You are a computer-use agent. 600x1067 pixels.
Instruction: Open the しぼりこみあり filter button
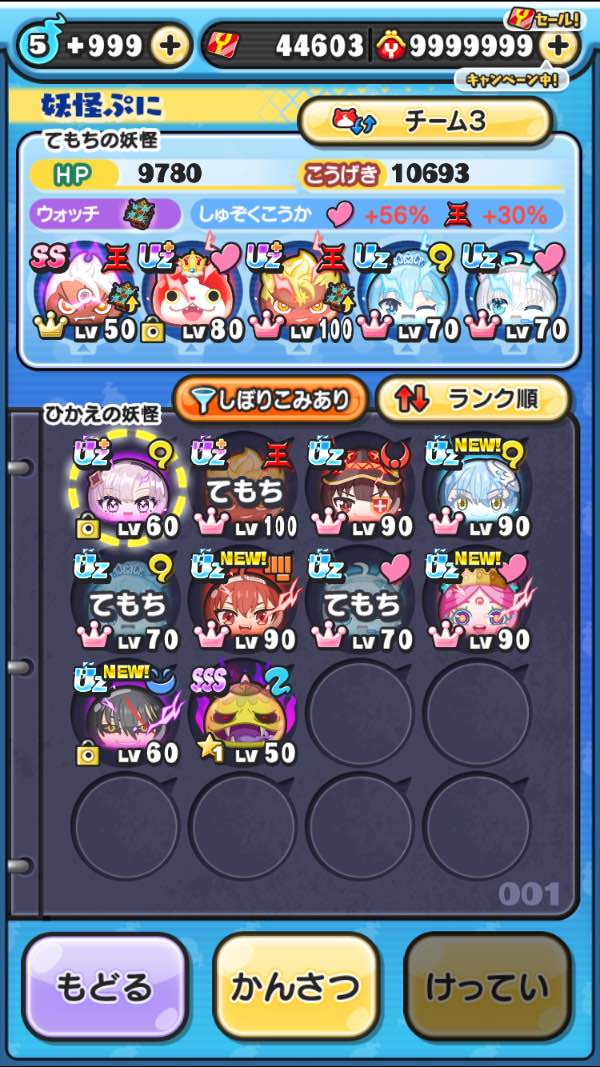coord(271,400)
